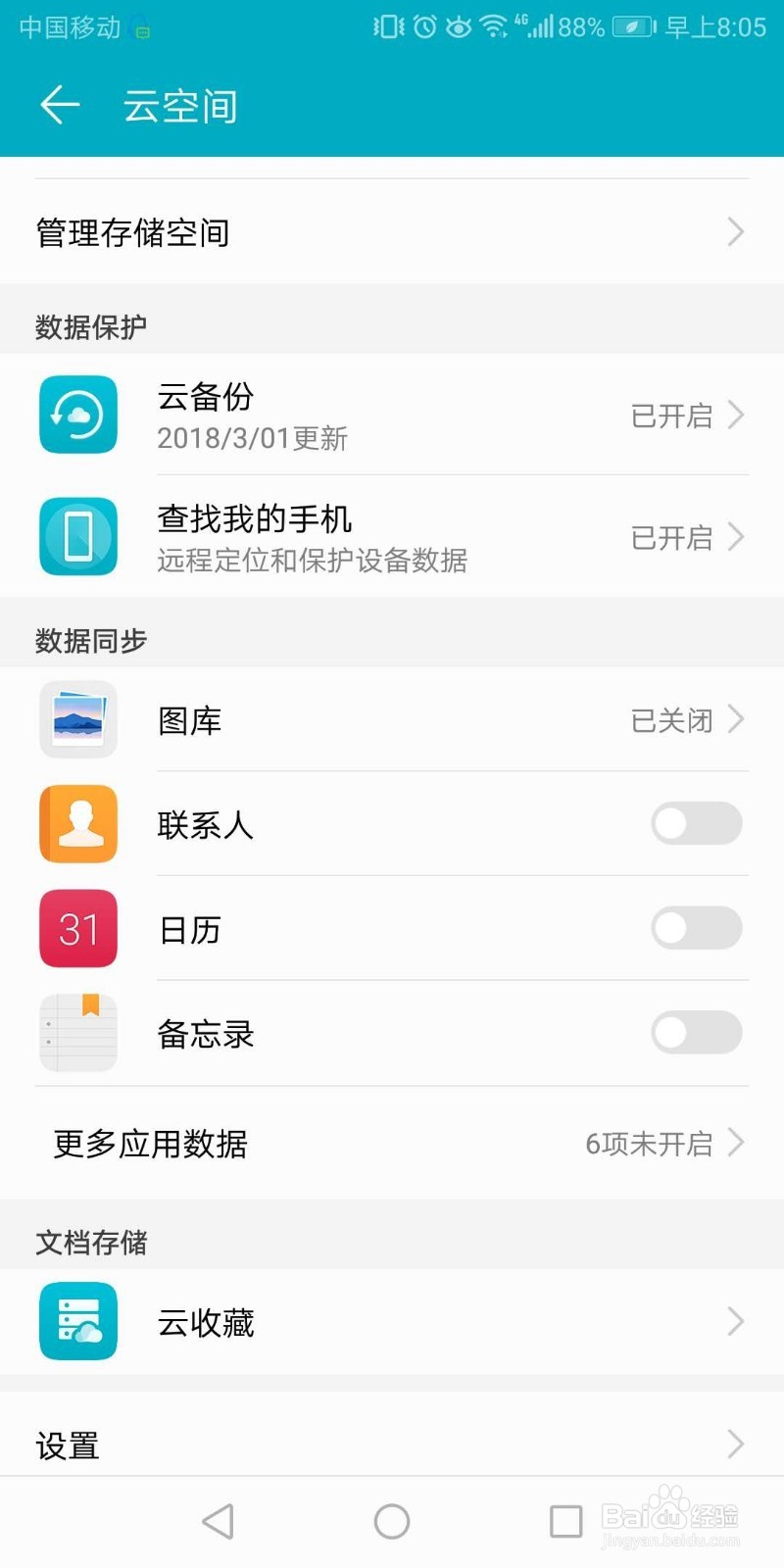Open 备忘录 via the notepad icon

[77, 1033]
